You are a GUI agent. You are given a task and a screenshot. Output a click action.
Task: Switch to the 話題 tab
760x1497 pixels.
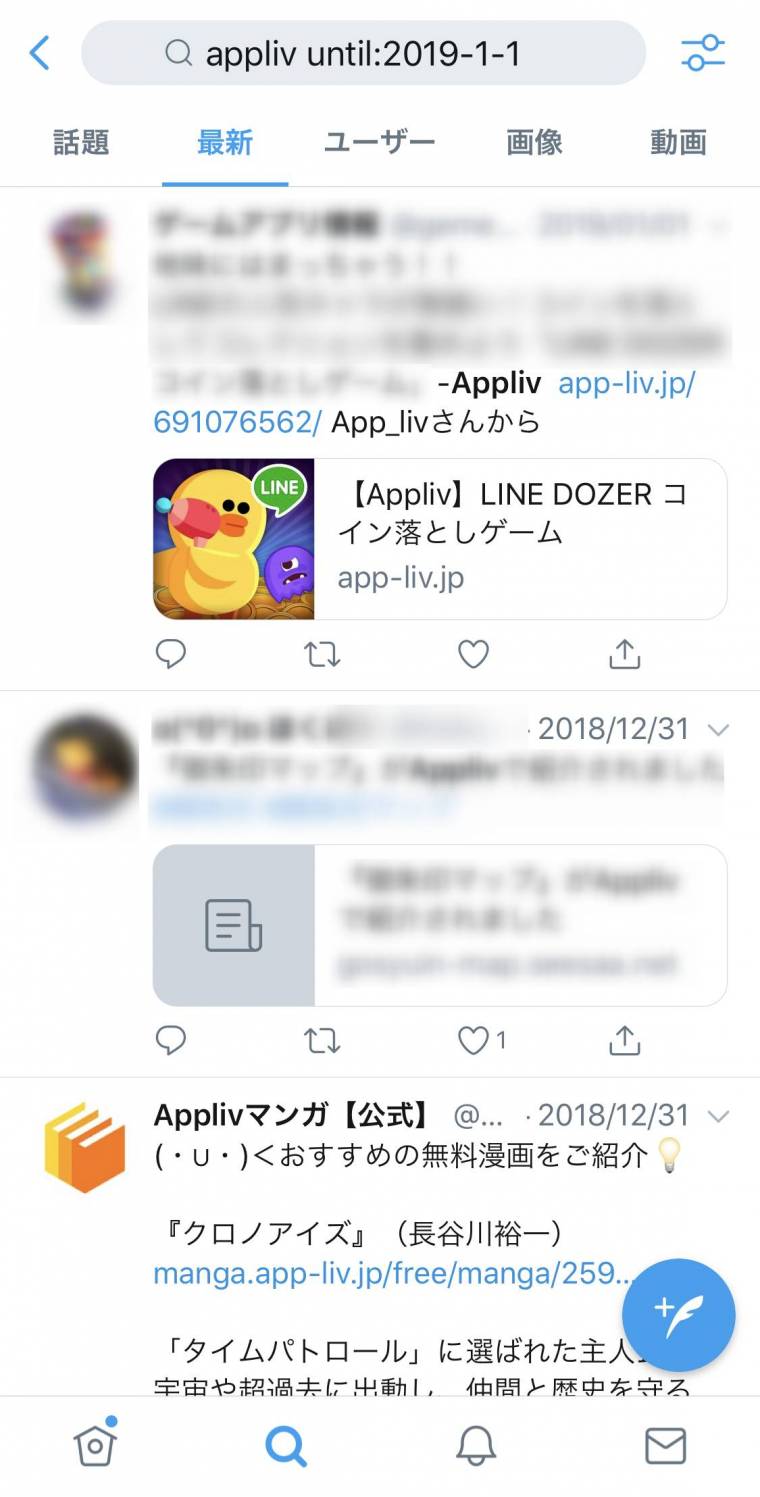(x=81, y=143)
